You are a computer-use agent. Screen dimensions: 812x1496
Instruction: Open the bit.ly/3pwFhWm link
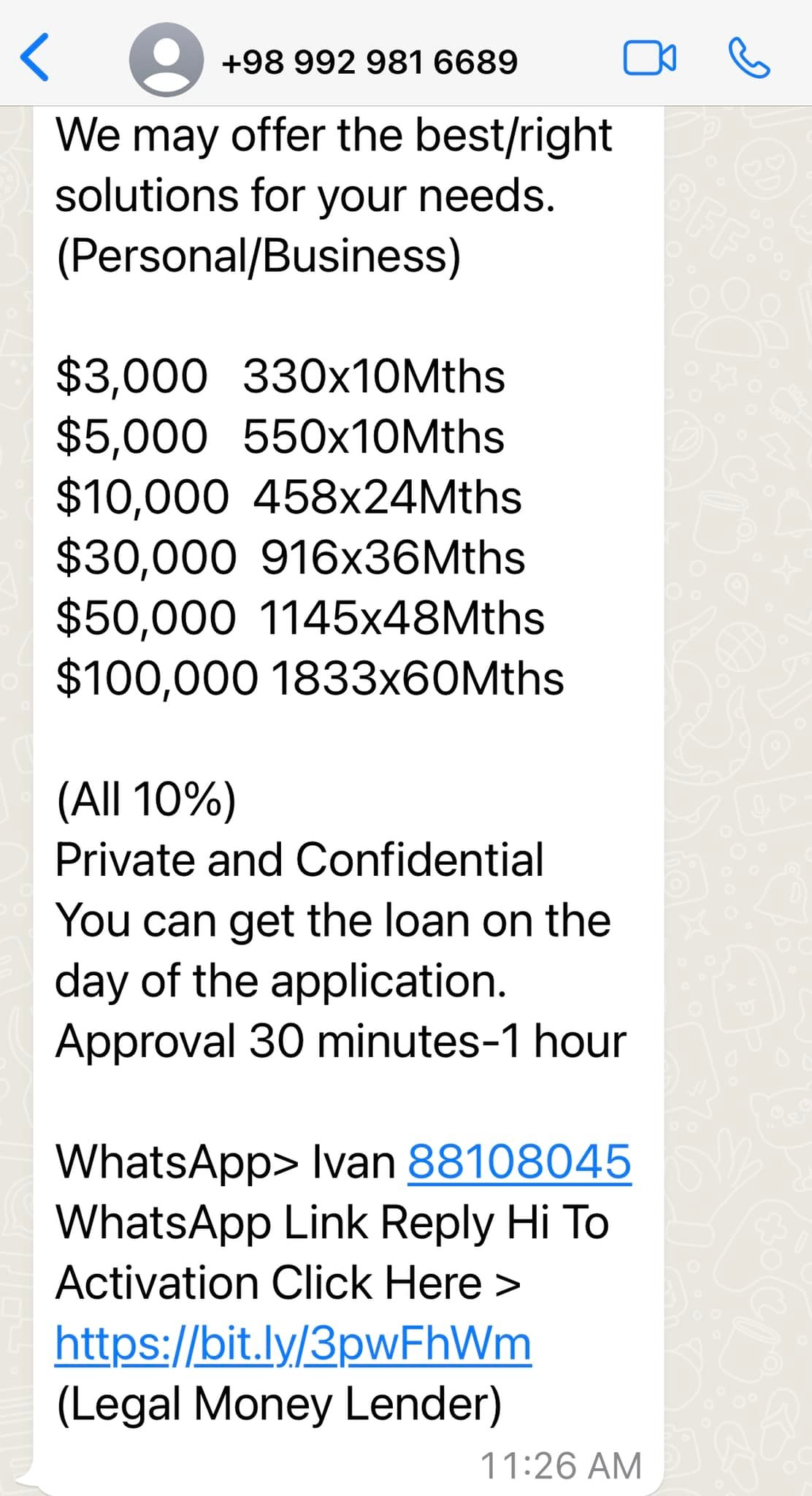(293, 1343)
